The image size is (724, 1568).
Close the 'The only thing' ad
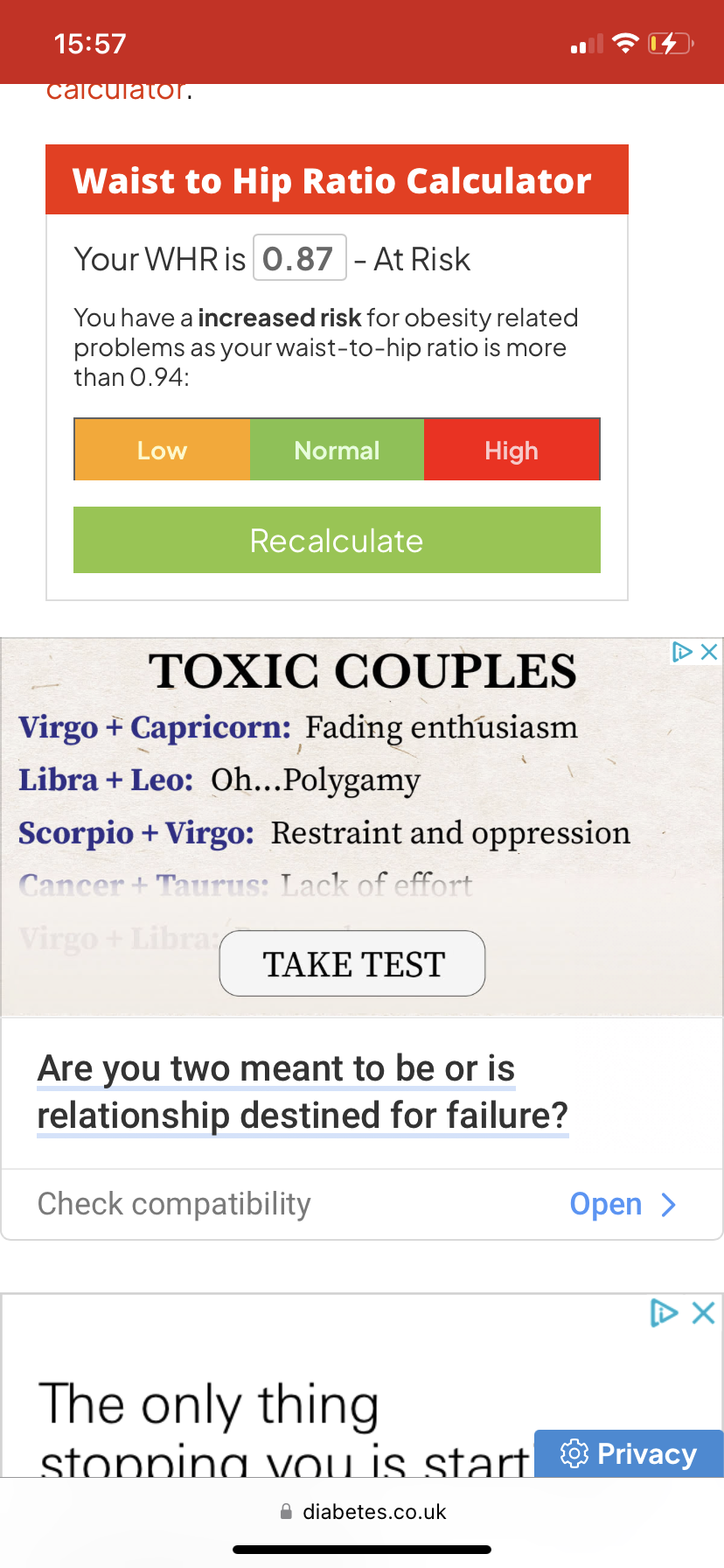coord(704,1312)
